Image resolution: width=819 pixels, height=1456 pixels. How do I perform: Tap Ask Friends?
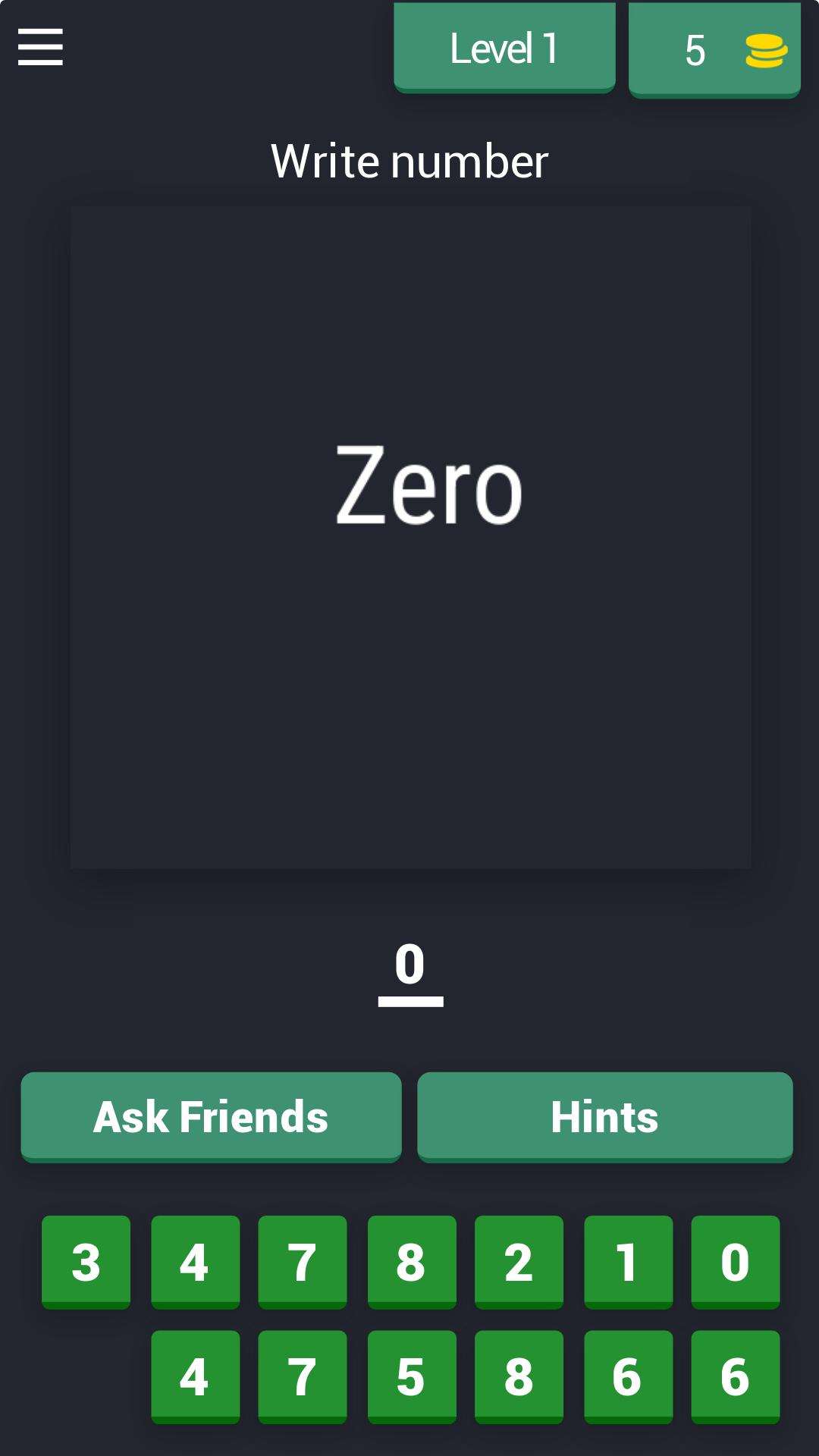point(211,1117)
